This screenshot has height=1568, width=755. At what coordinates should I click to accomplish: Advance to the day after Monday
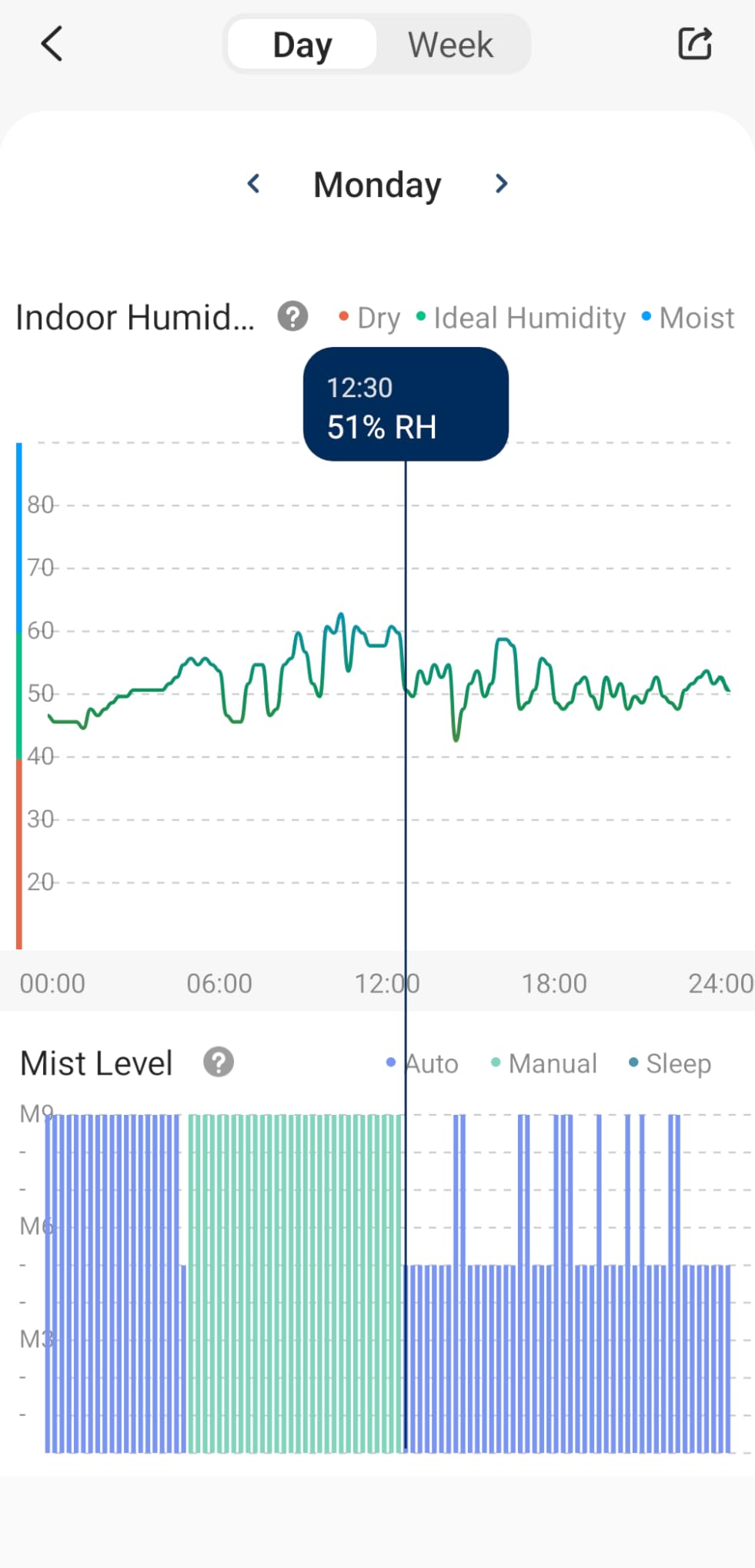click(501, 184)
